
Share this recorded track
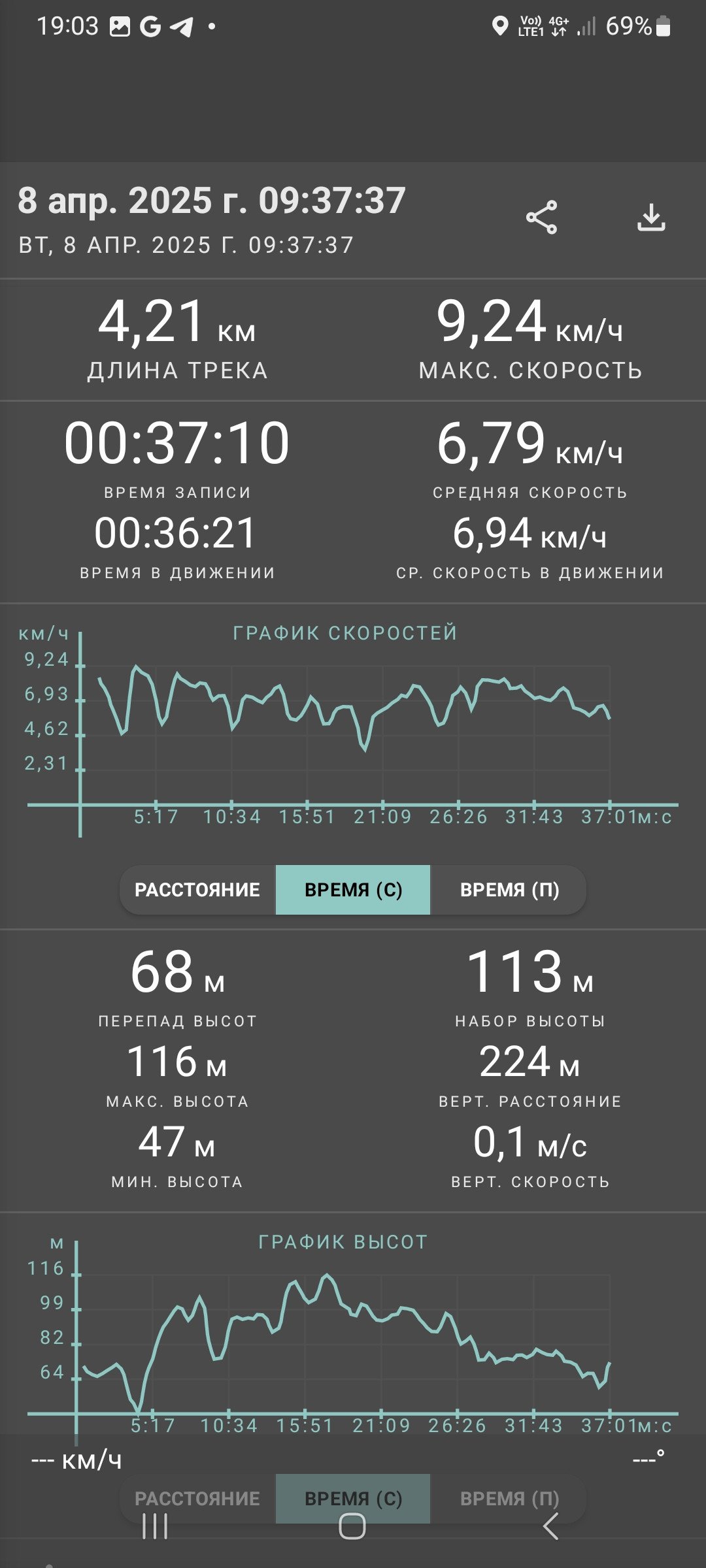[542, 218]
